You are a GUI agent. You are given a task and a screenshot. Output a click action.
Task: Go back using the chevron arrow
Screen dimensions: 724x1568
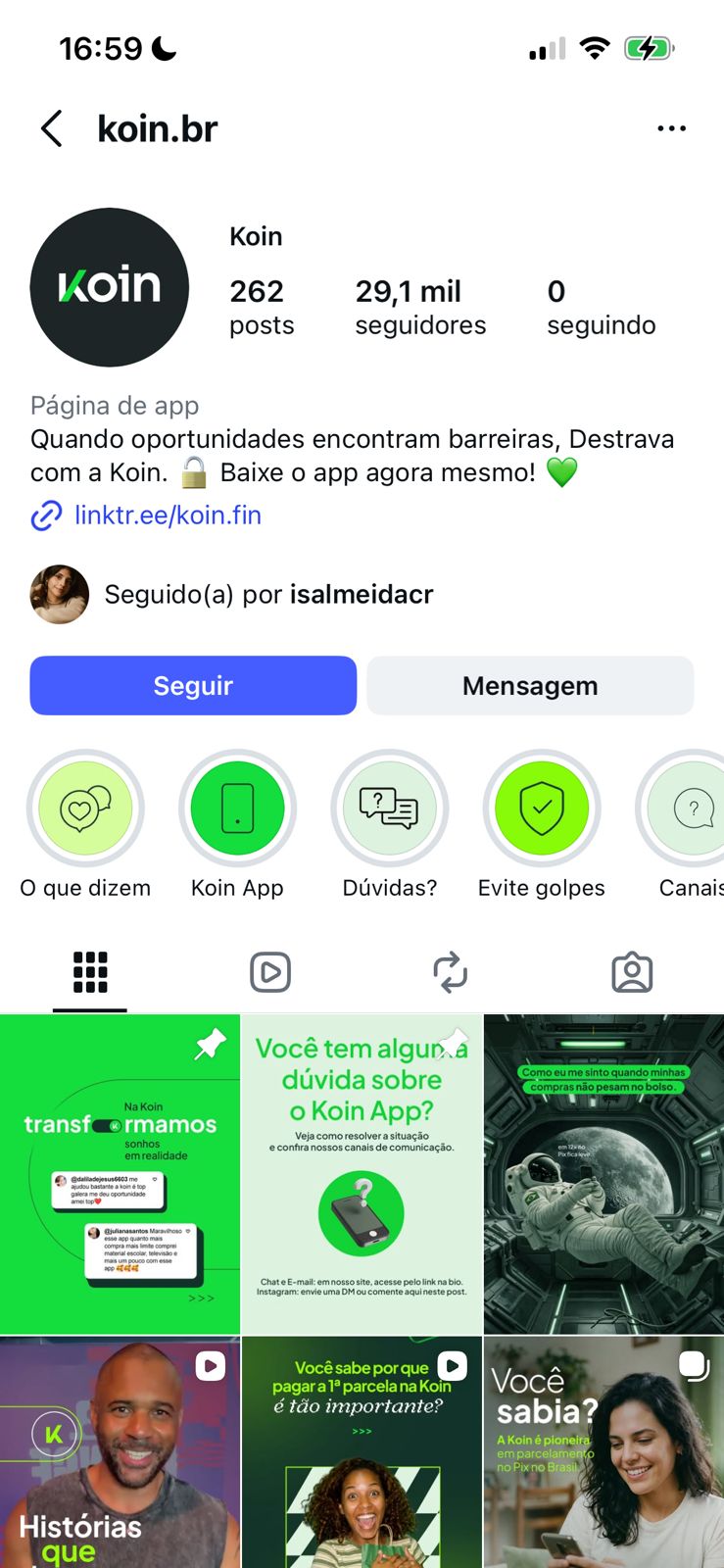(x=51, y=127)
